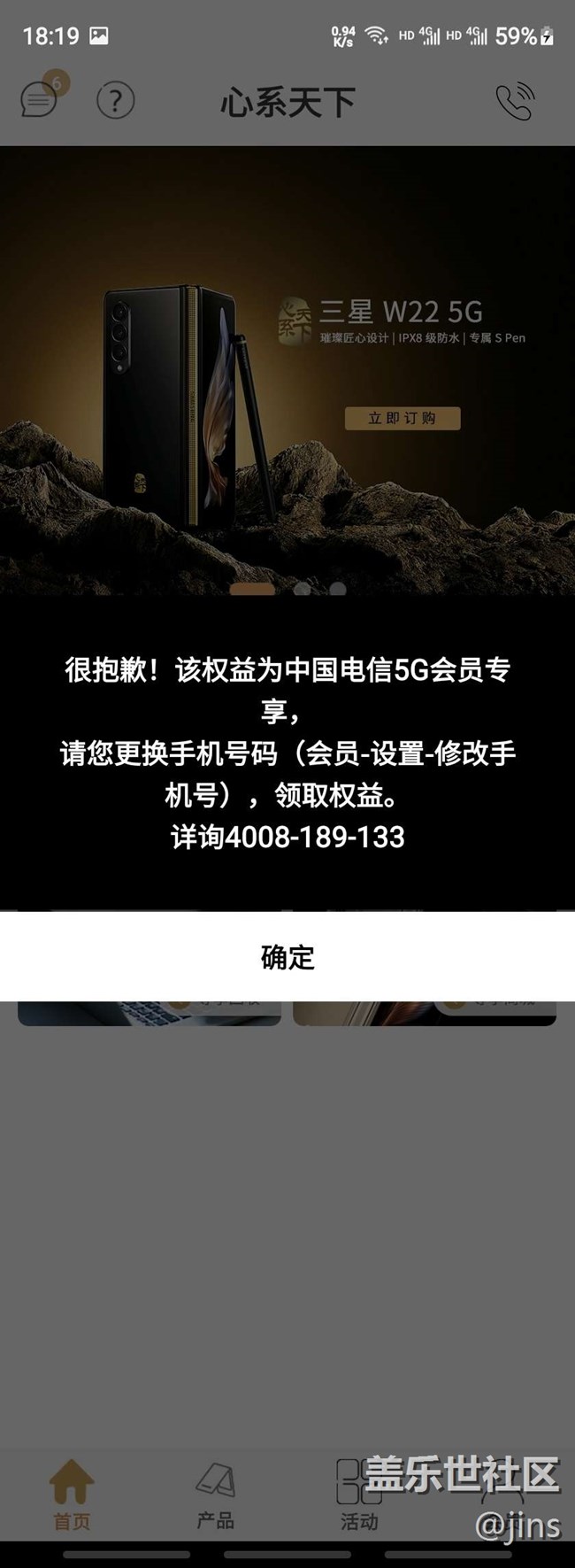Open the help question mark icon
Viewport: 575px width, 1568px height.
[115, 101]
